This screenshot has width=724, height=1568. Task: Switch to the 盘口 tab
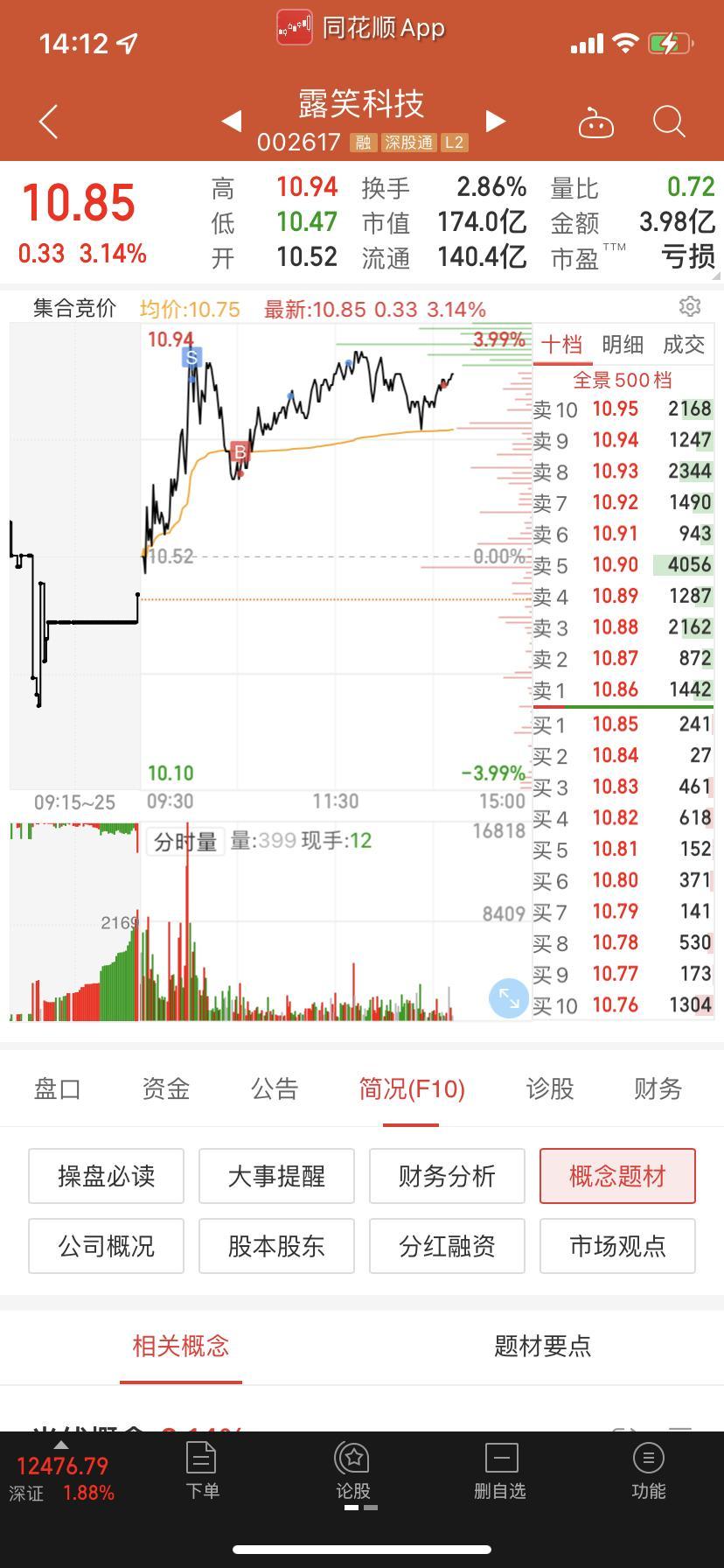point(57,1088)
